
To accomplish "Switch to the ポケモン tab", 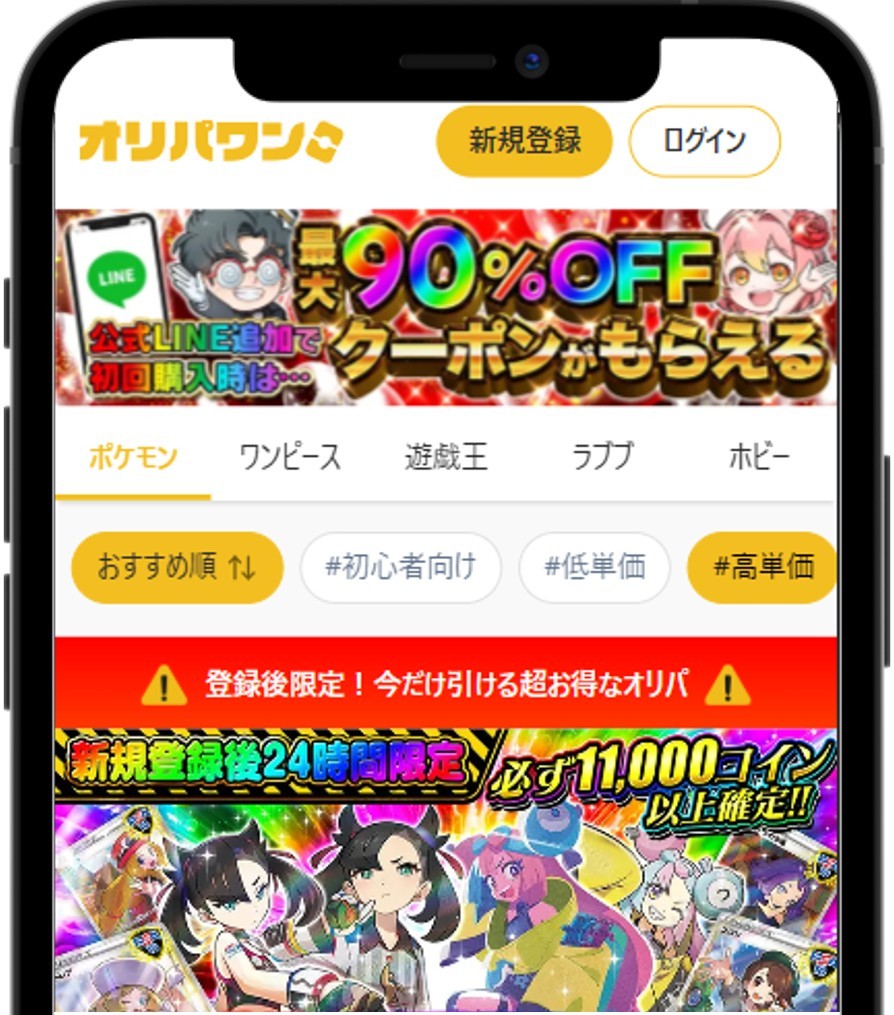I will (x=133, y=458).
